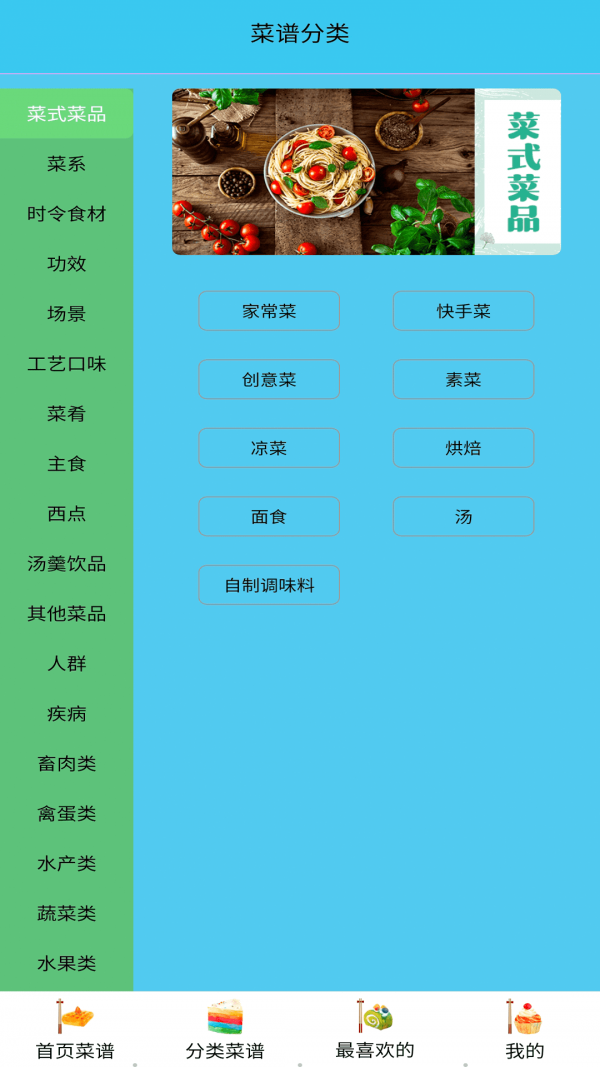Choose the 创意菜 chip
Screen dimensions: 600x1067
(269, 380)
